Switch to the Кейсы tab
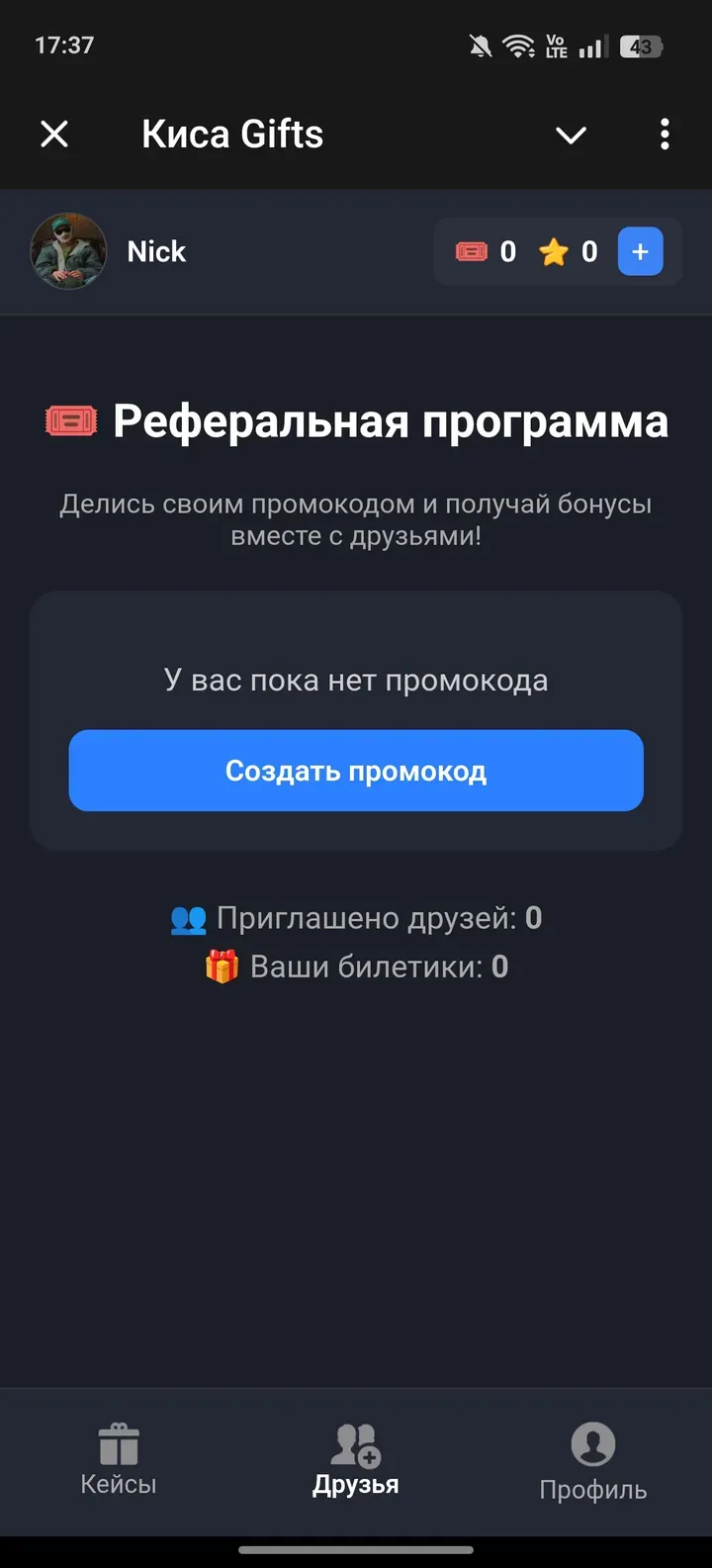Screen dimensions: 712x1568 pos(118,1463)
